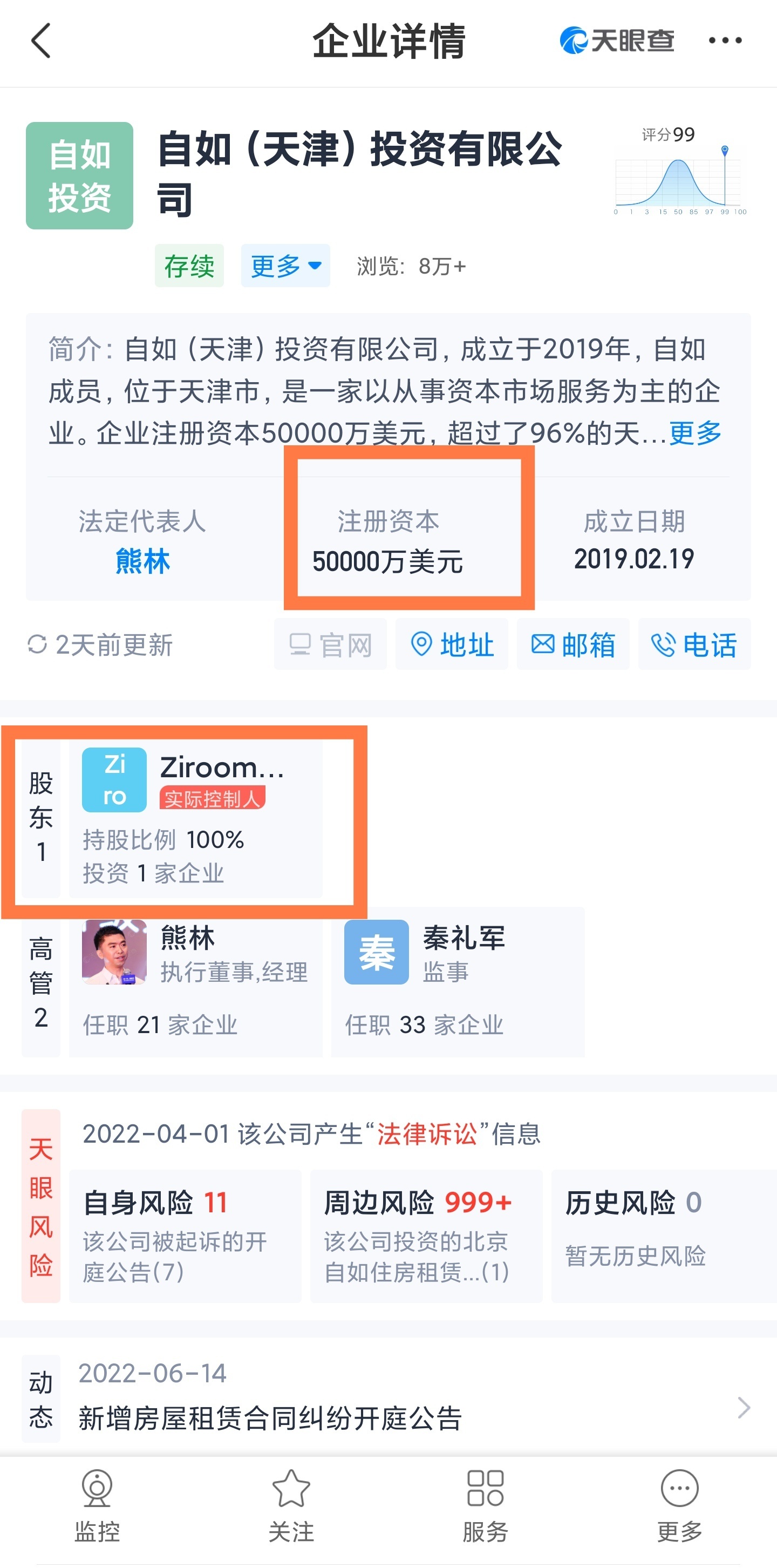The image size is (777, 1568).
Task: View the company 邮箱 email
Action: click(572, 644)
